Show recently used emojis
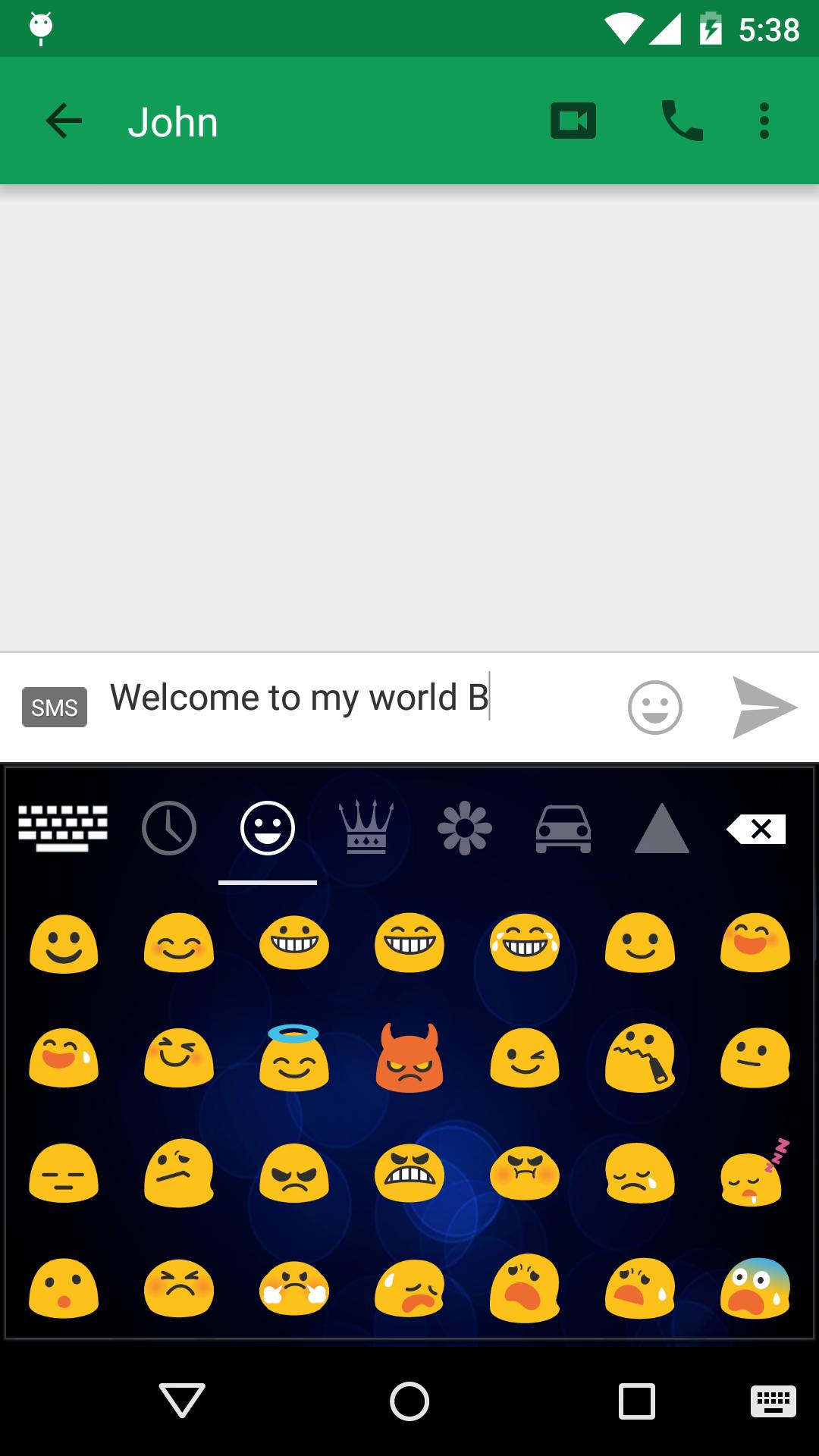This screenshot has width=819, height=1456. click(168, 828)
